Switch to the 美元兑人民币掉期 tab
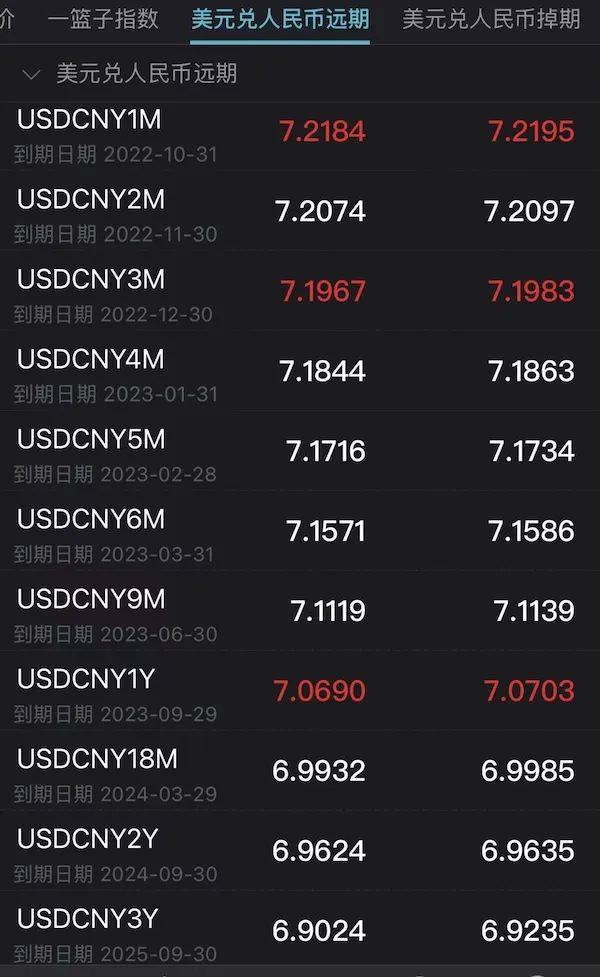 coord(490,19)
